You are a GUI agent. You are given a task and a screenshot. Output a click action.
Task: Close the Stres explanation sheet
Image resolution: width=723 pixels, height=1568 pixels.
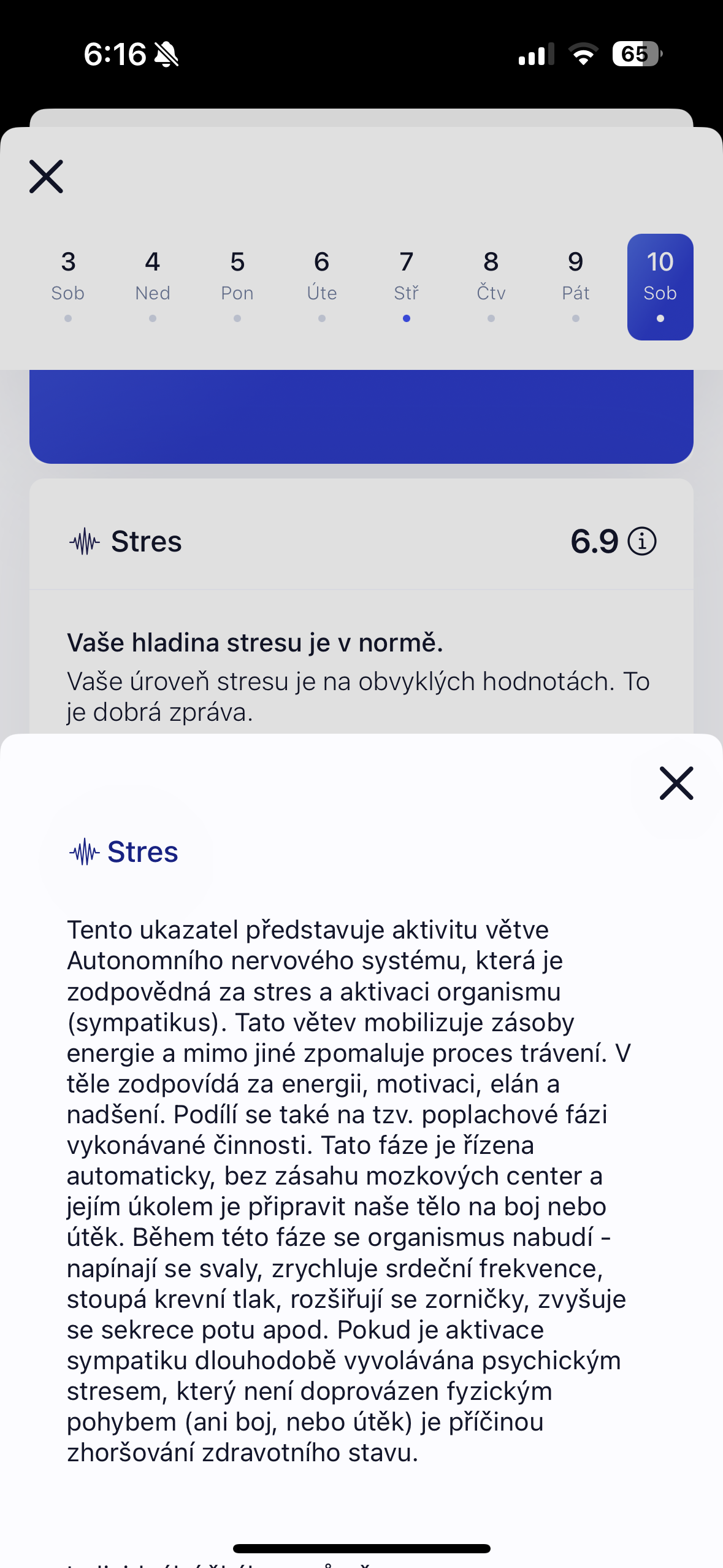pyautogui.click(x=676, y=783)
